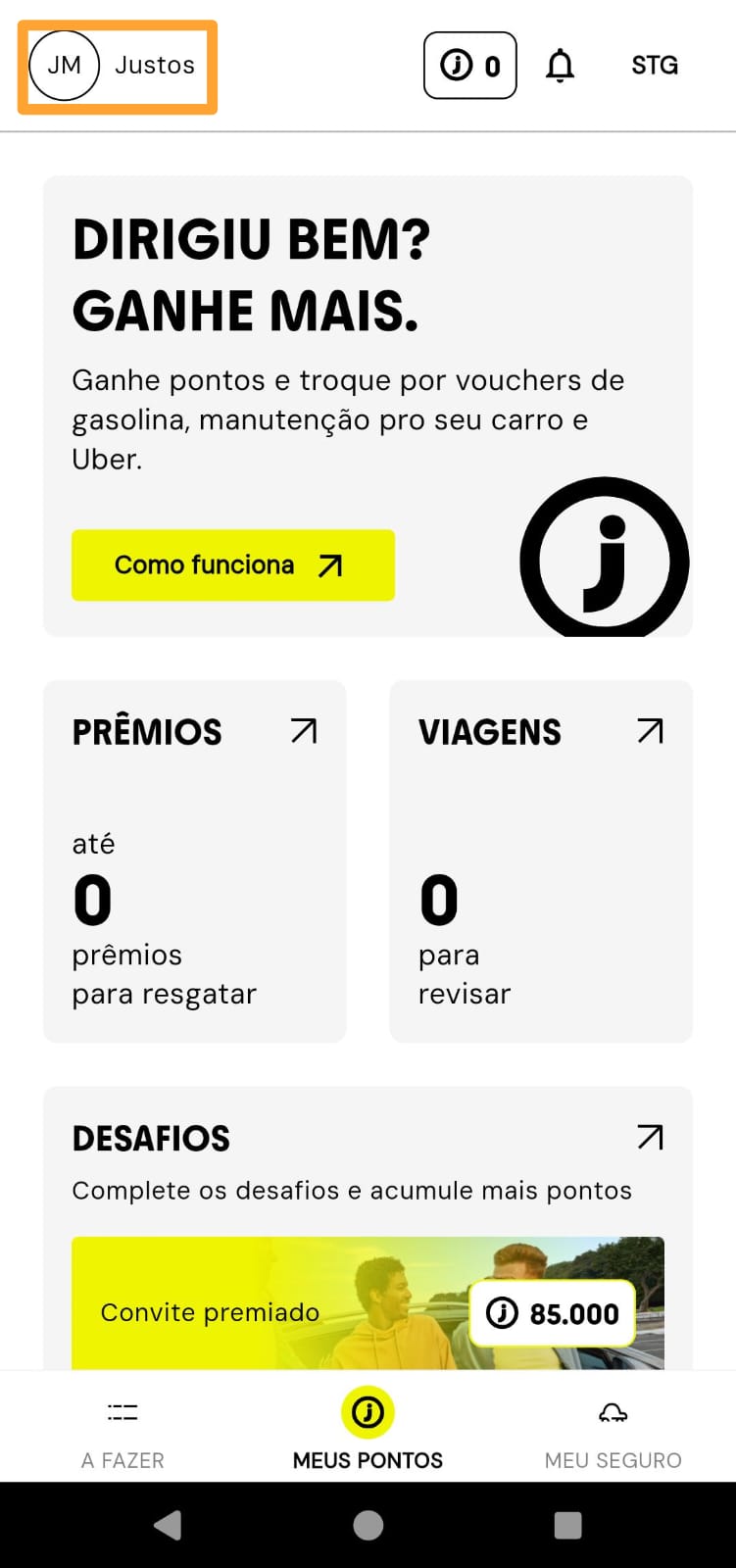Select the Meus Pontos tab
The width and height of the screenshot is (736, 1568).
click(368, 1430)
